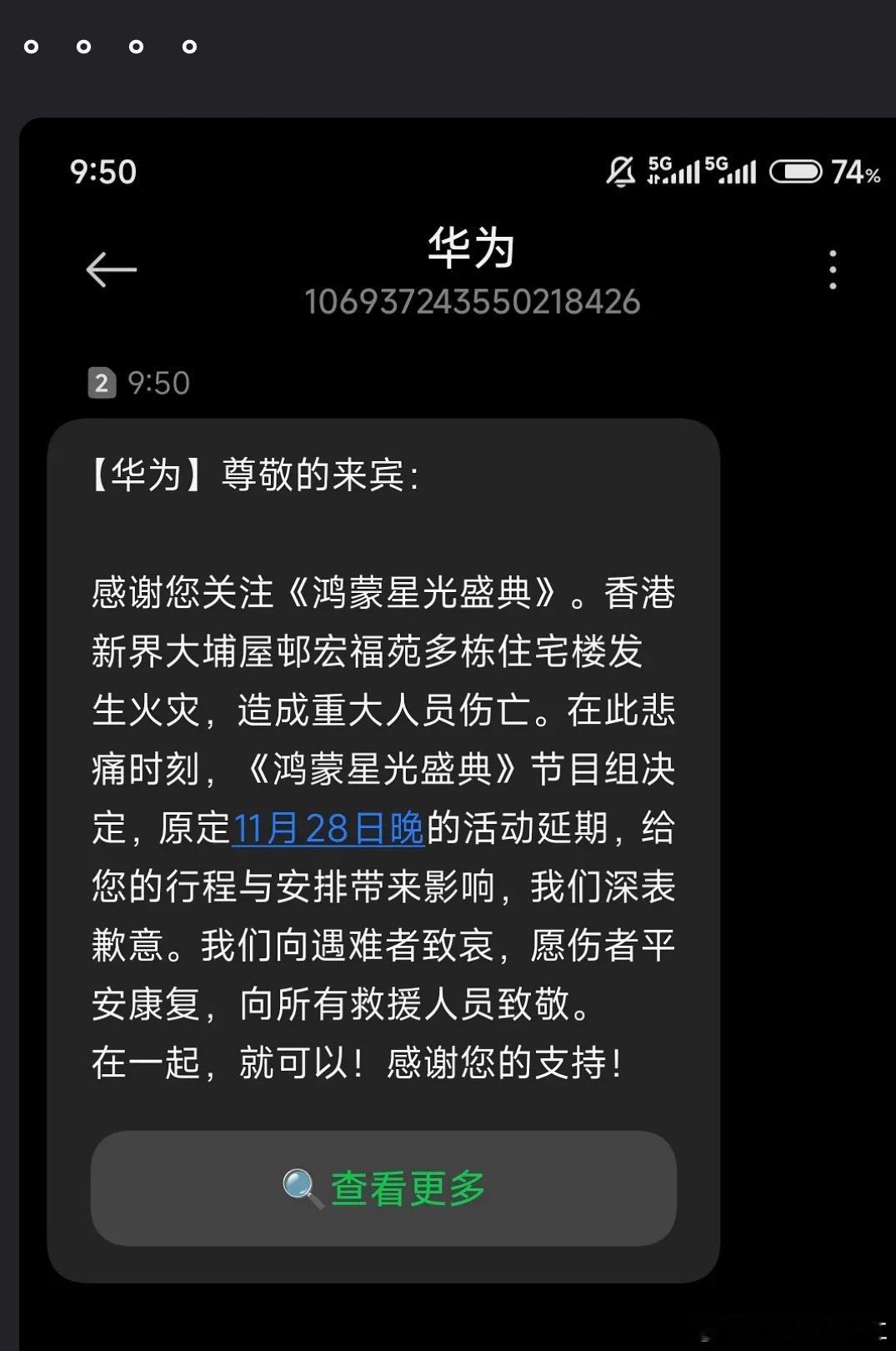Expand message options via overflow menu

(x=831, y=269)
